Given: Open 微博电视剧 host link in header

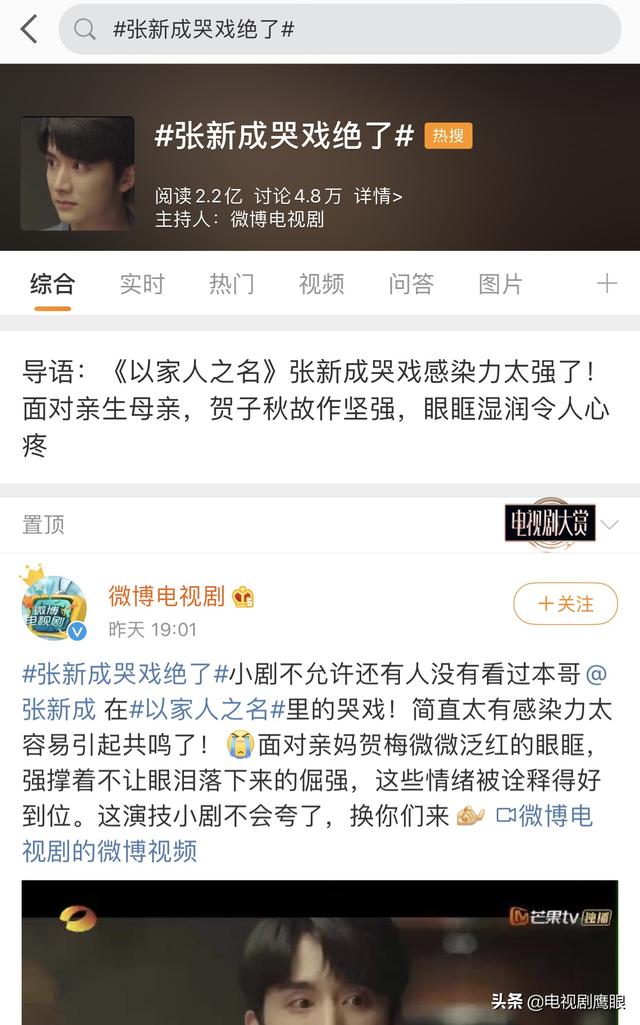Looking at the screenshot, I should point(277,219).
